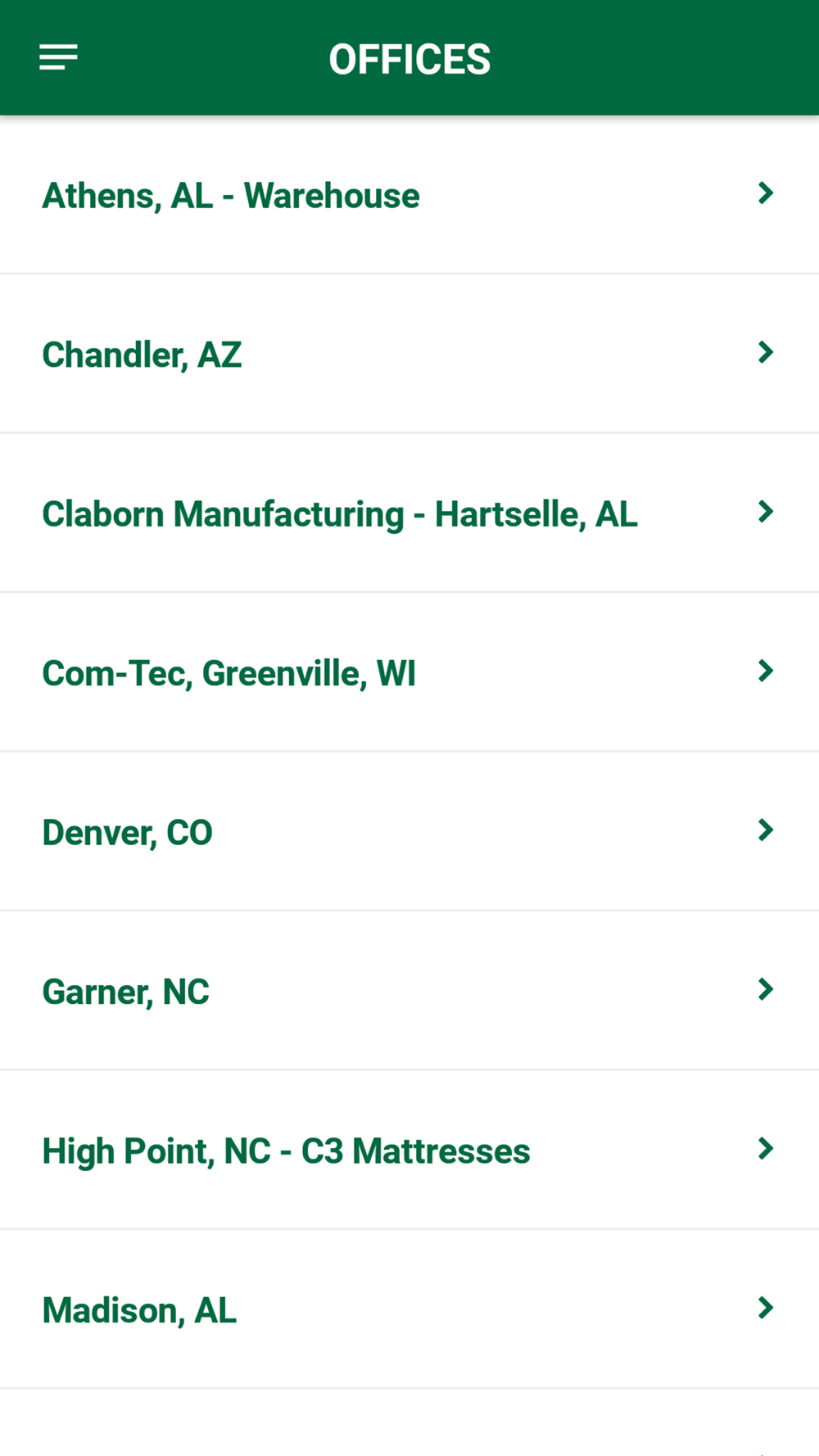The image size is (819, 1456).
Task: Select the Chandler, AZ office
Action: click(x=142, y=355)
